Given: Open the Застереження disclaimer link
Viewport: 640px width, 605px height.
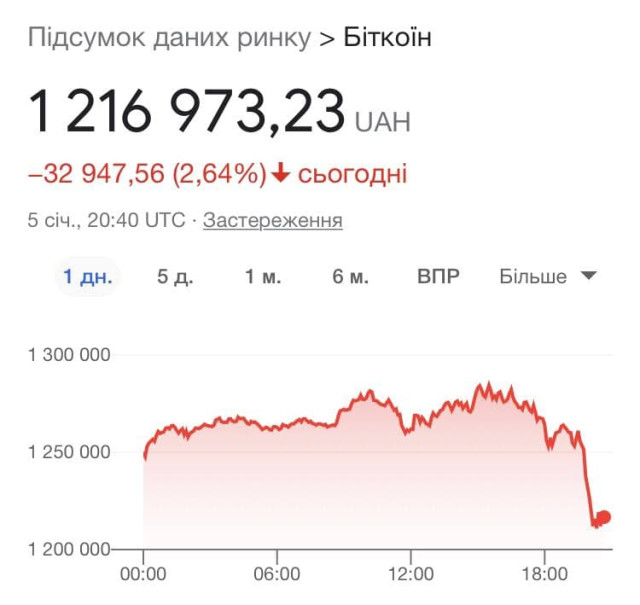Looking at the screenshot, I should (x=272, y=220).
